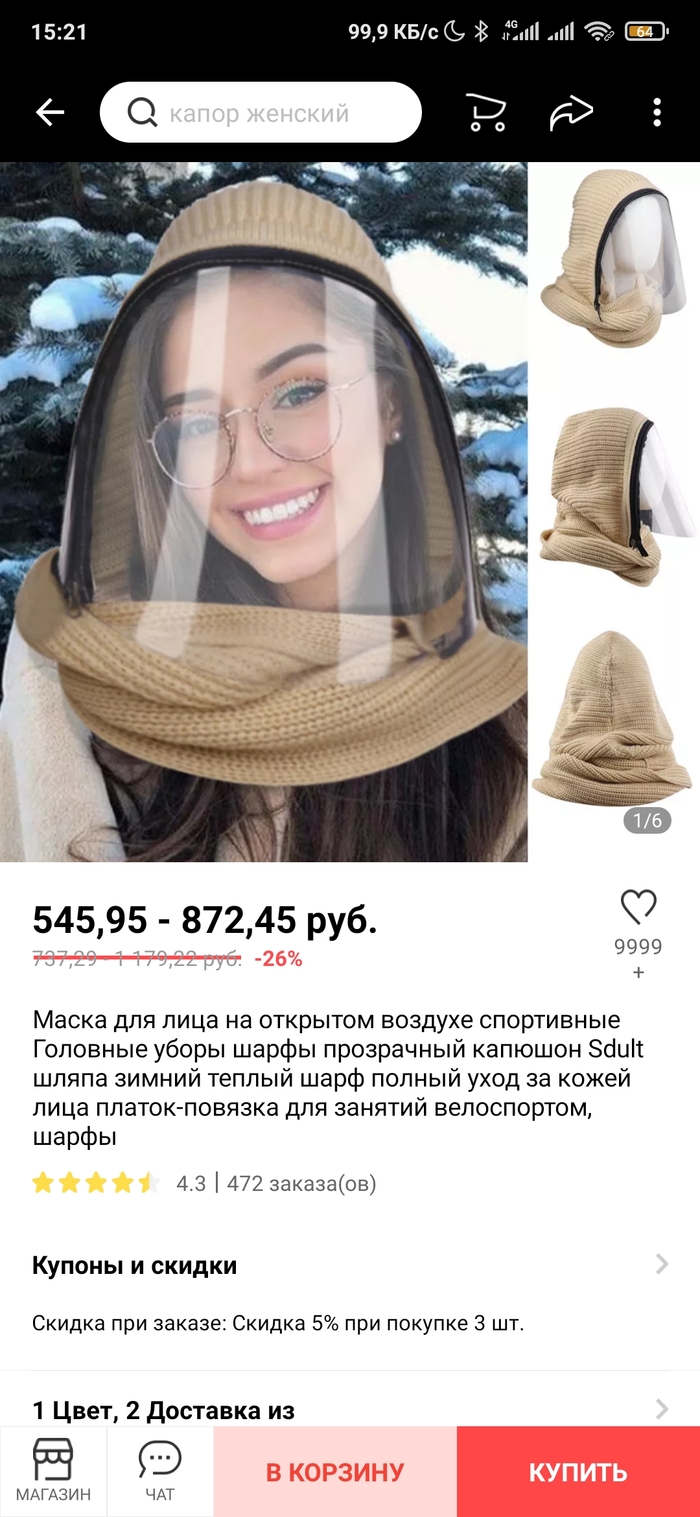Open the three-dot overflow menu
This screenshot has height=1517, width=700.
click(657, 113)
